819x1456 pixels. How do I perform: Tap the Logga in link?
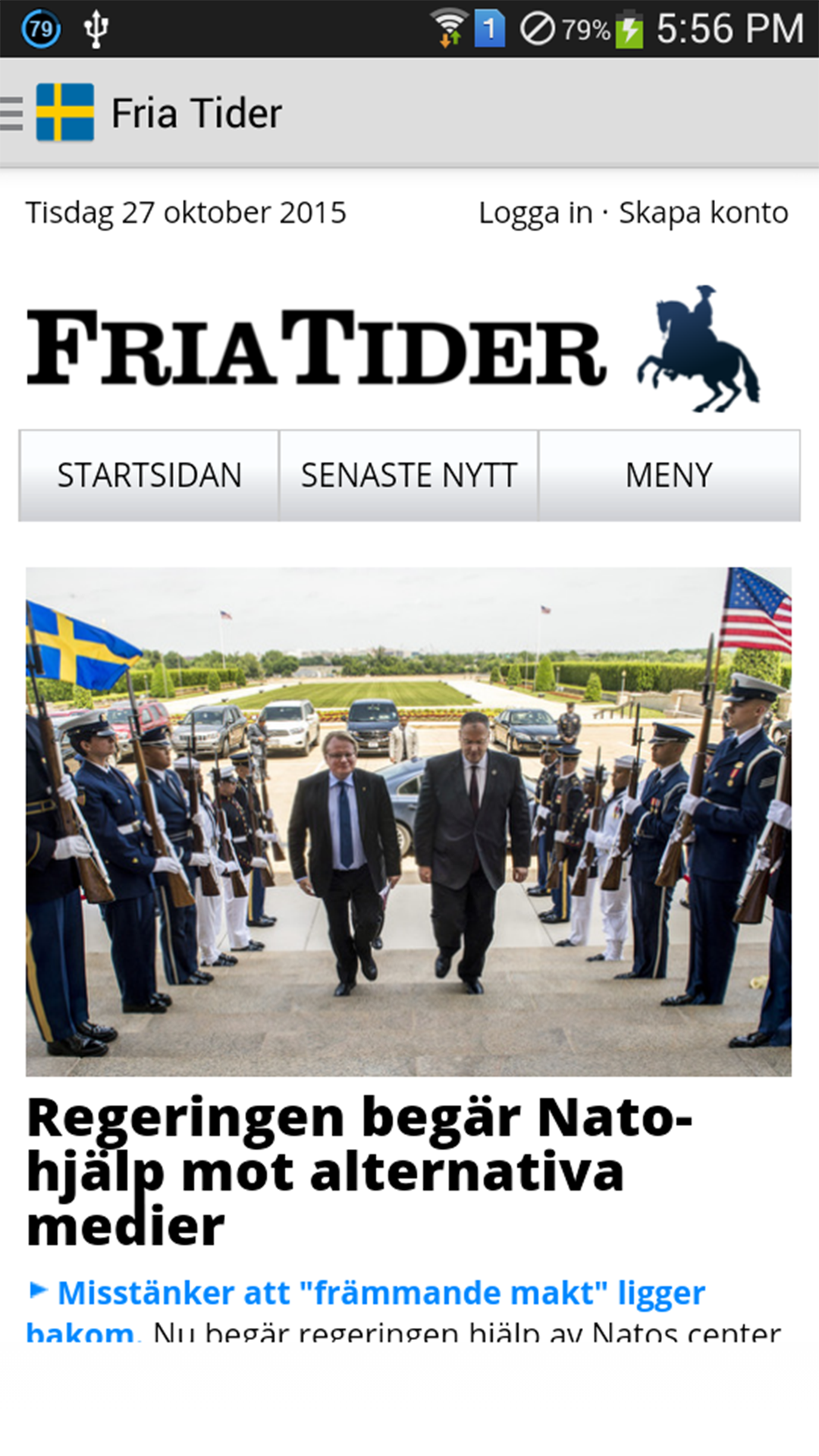pos(535,213)
